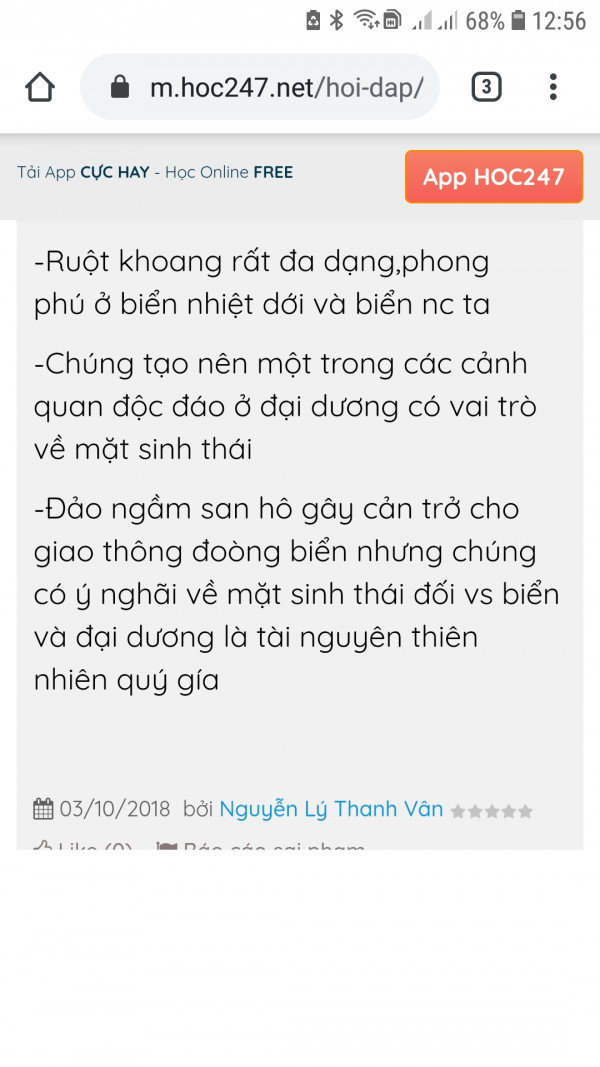The height and width of the screenshot is (1067, 600).
Task: Open the tab switcher showing 3 tabs
Action: [x=486, y=87]
